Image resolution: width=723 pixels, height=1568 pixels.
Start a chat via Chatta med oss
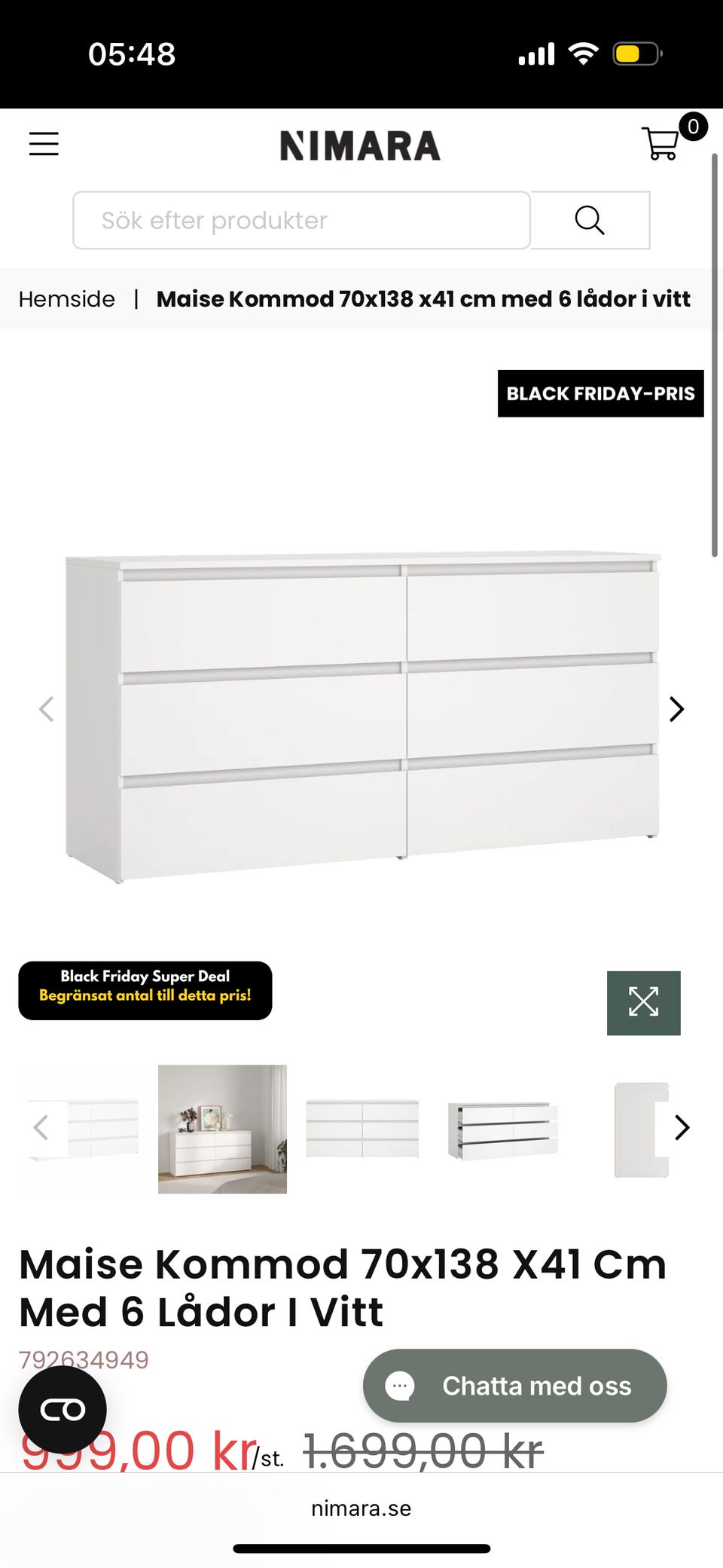[x=514, y=1386]
